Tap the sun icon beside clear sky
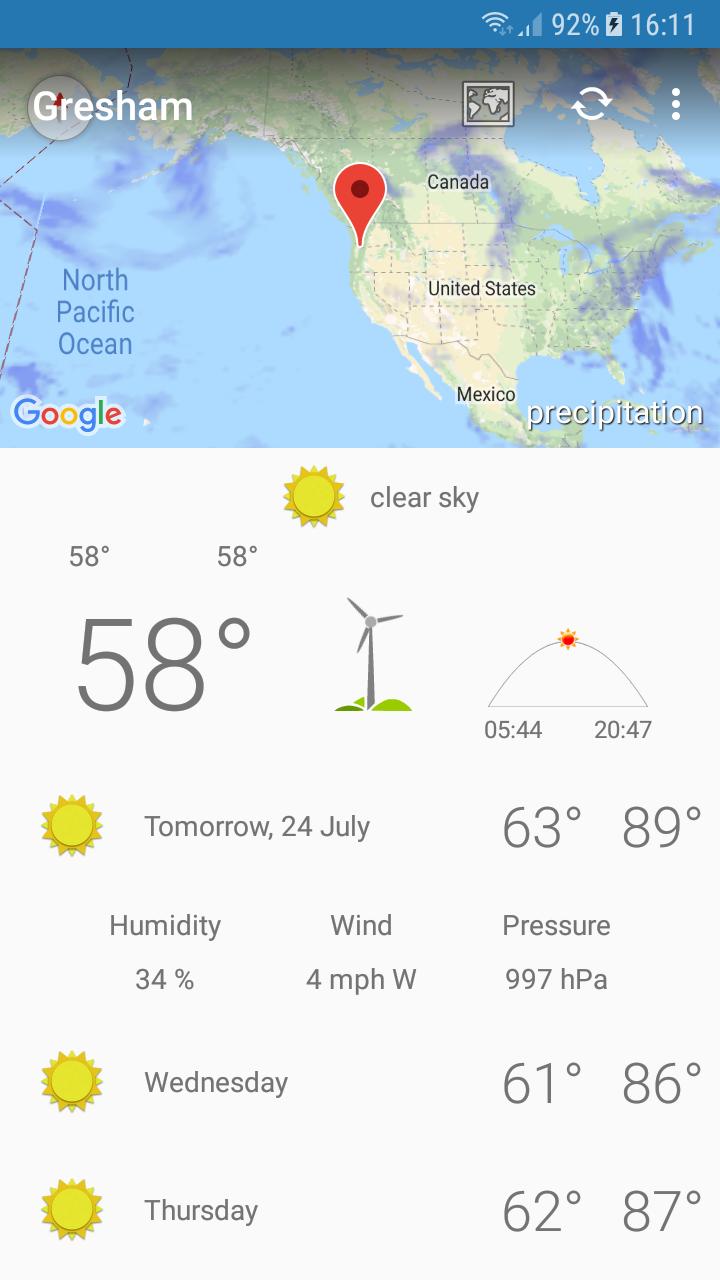720x1280 pixels. click(313, 494)
